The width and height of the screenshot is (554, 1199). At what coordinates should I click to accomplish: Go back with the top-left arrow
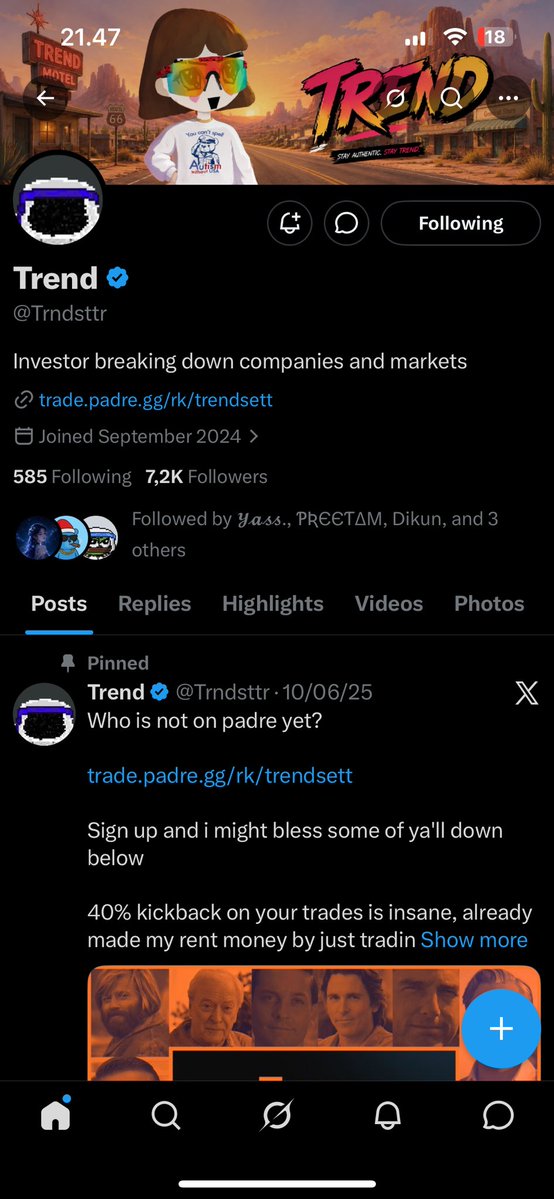45,98
